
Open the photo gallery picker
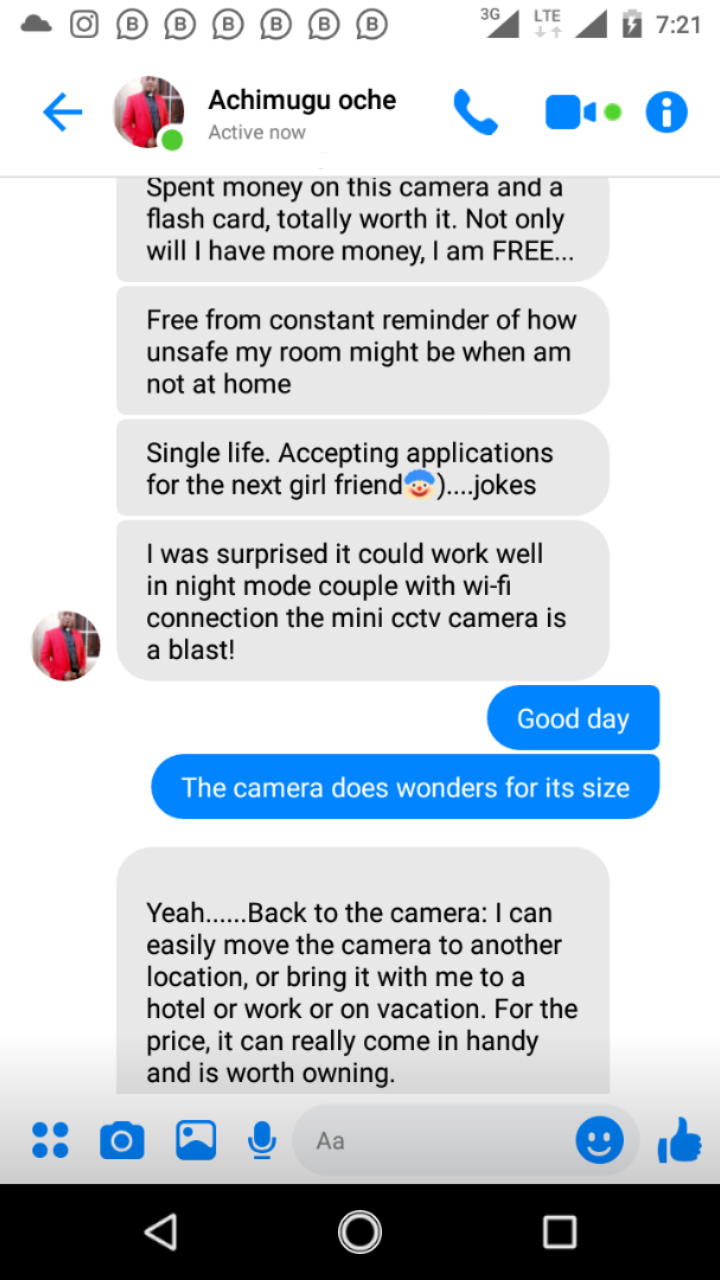click(196, 1140)
